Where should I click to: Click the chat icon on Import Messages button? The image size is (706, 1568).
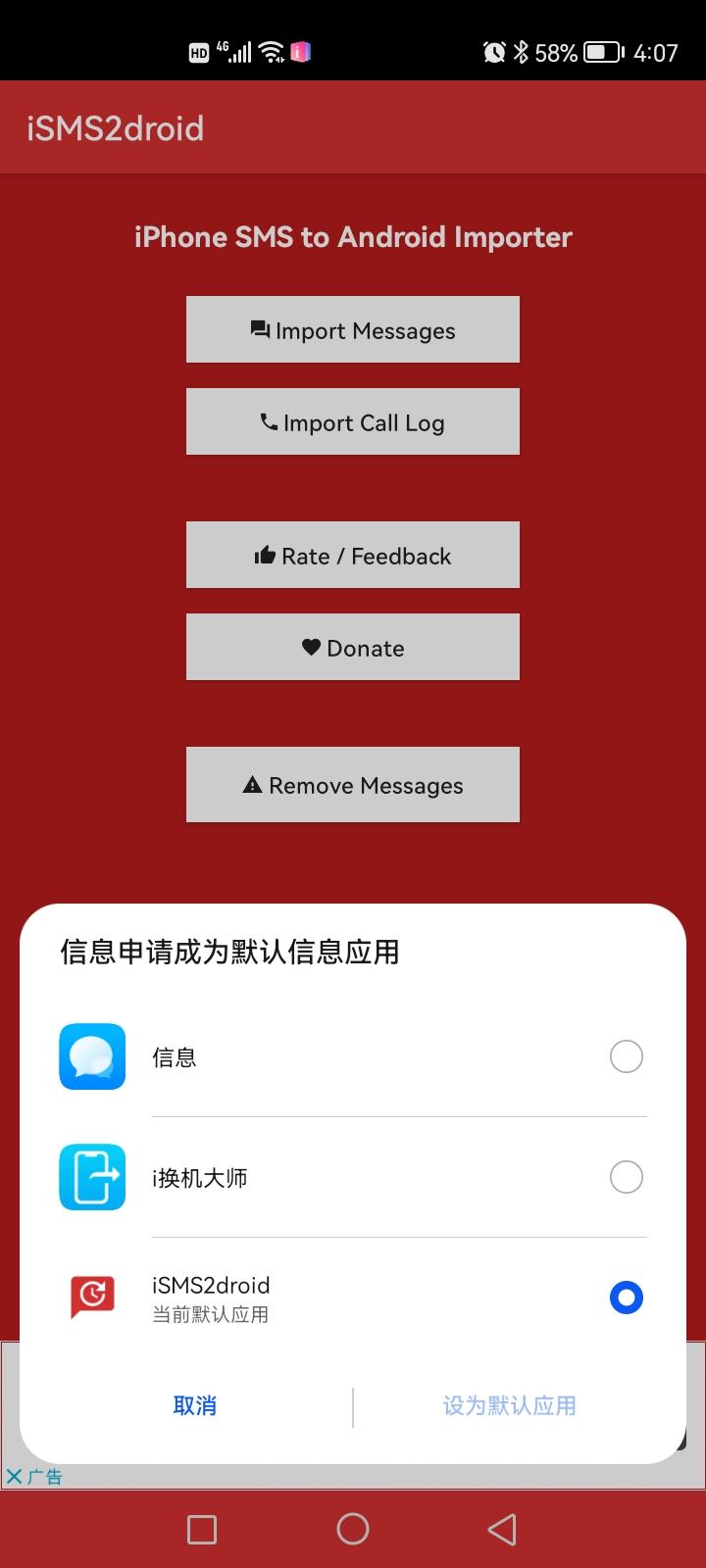tap(261, 329)
